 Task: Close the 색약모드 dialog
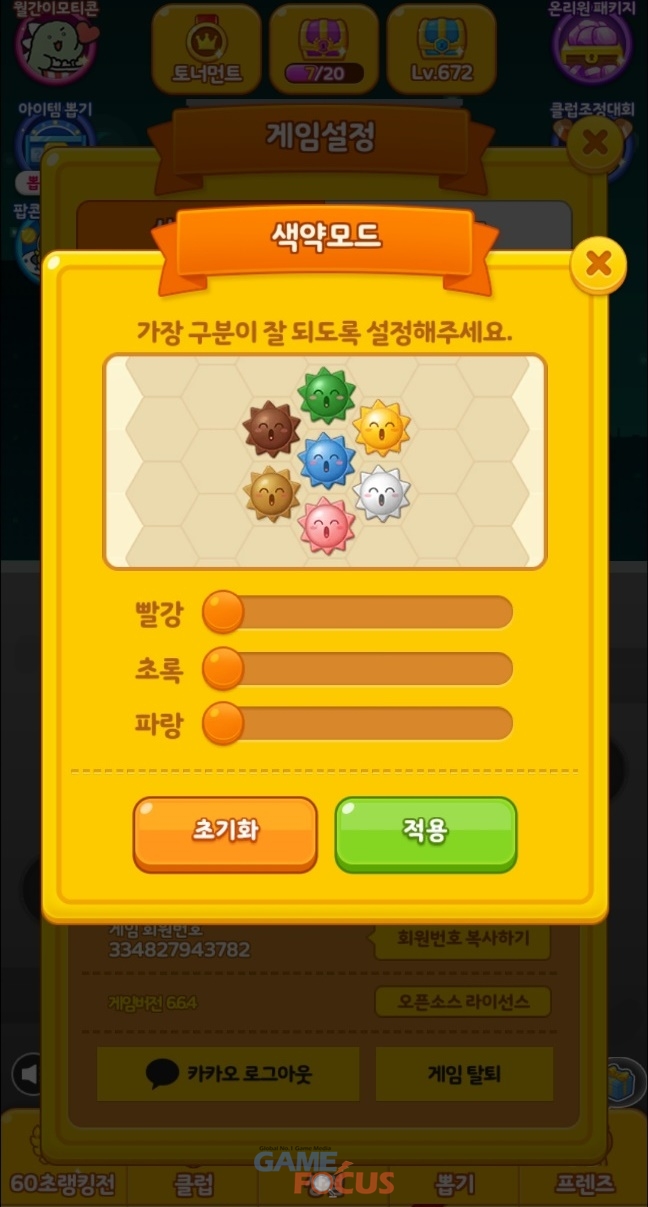pyautogui.click(x=598, y=264)
